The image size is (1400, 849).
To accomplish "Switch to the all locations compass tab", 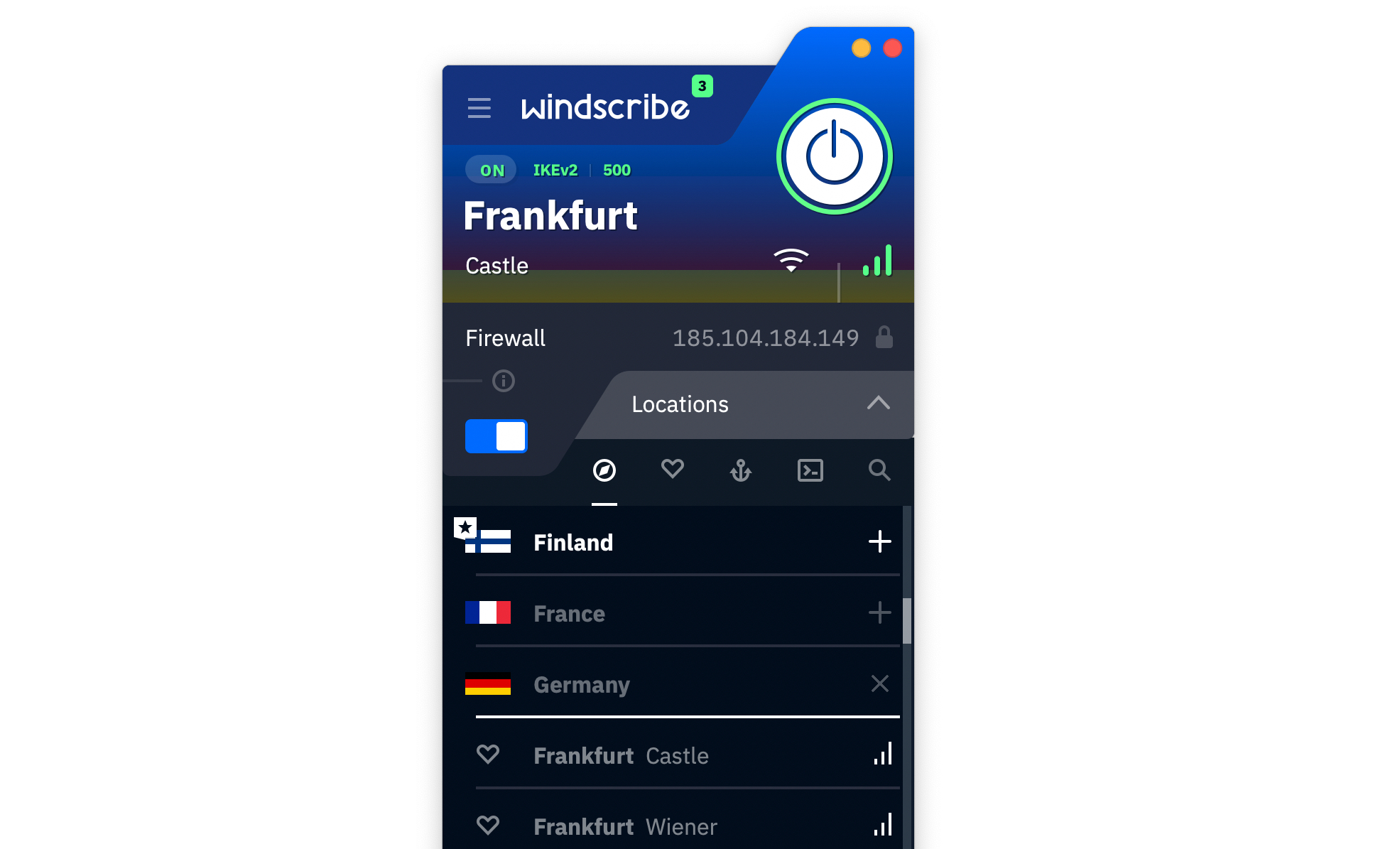I will [x=604, y=470].
